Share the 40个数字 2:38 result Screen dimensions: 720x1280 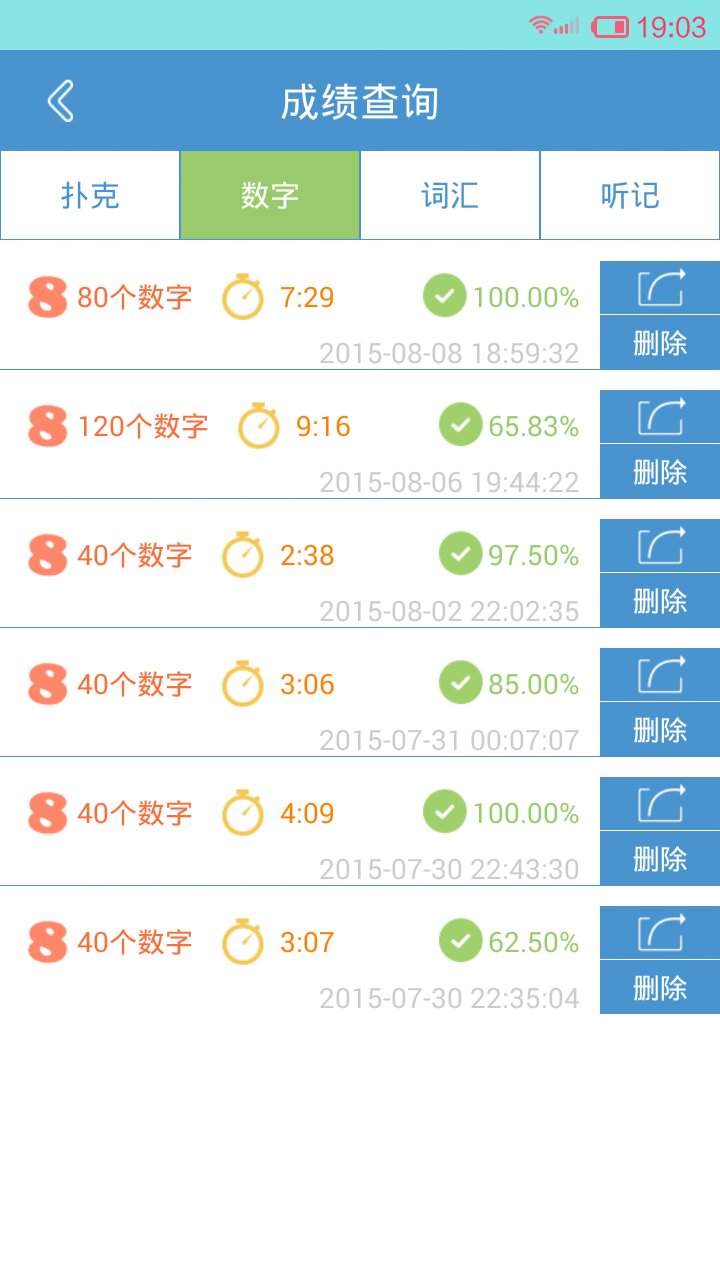click(x=660, y=545)
